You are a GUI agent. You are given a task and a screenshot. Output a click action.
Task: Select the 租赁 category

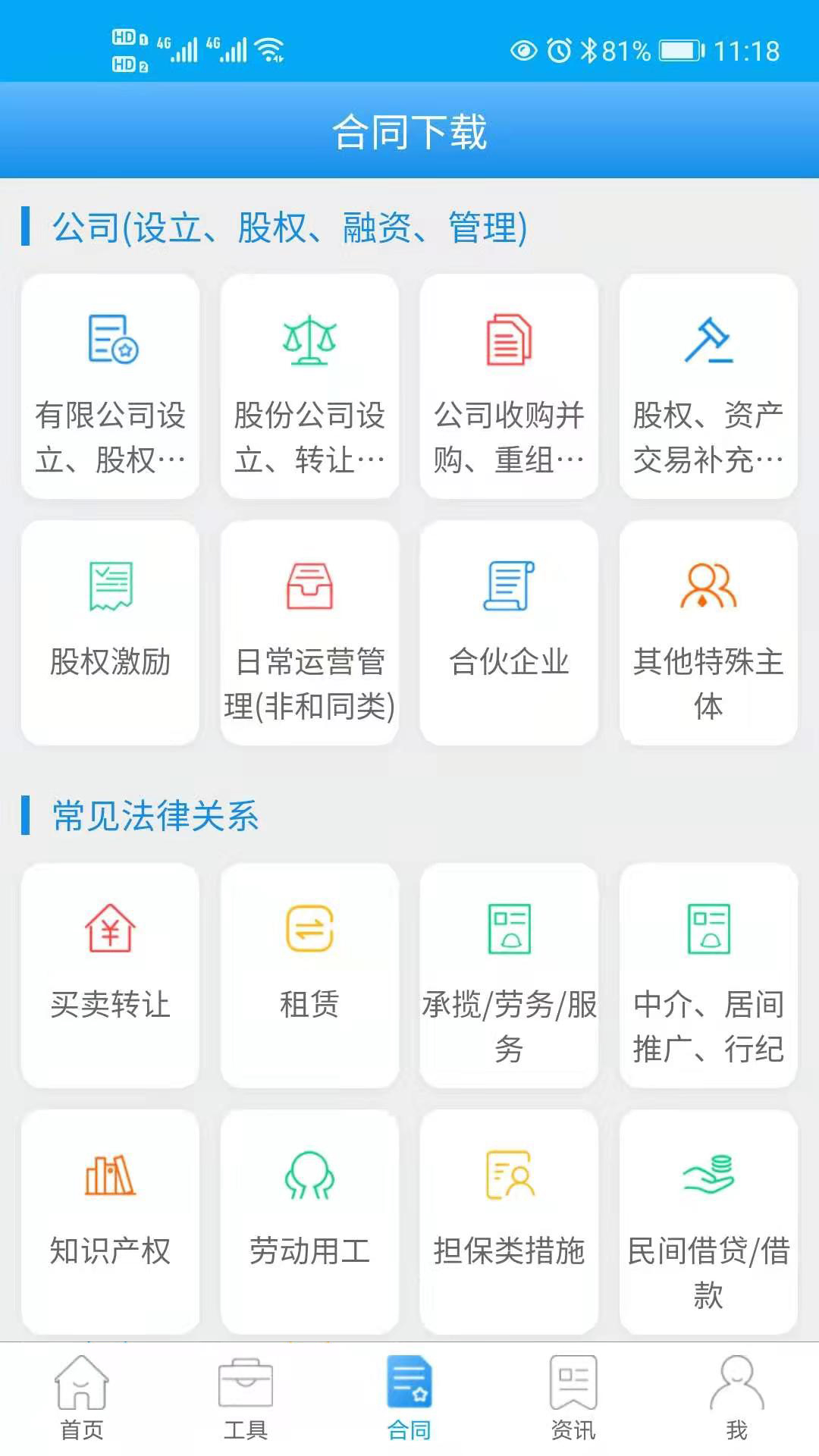pos(309,975)
